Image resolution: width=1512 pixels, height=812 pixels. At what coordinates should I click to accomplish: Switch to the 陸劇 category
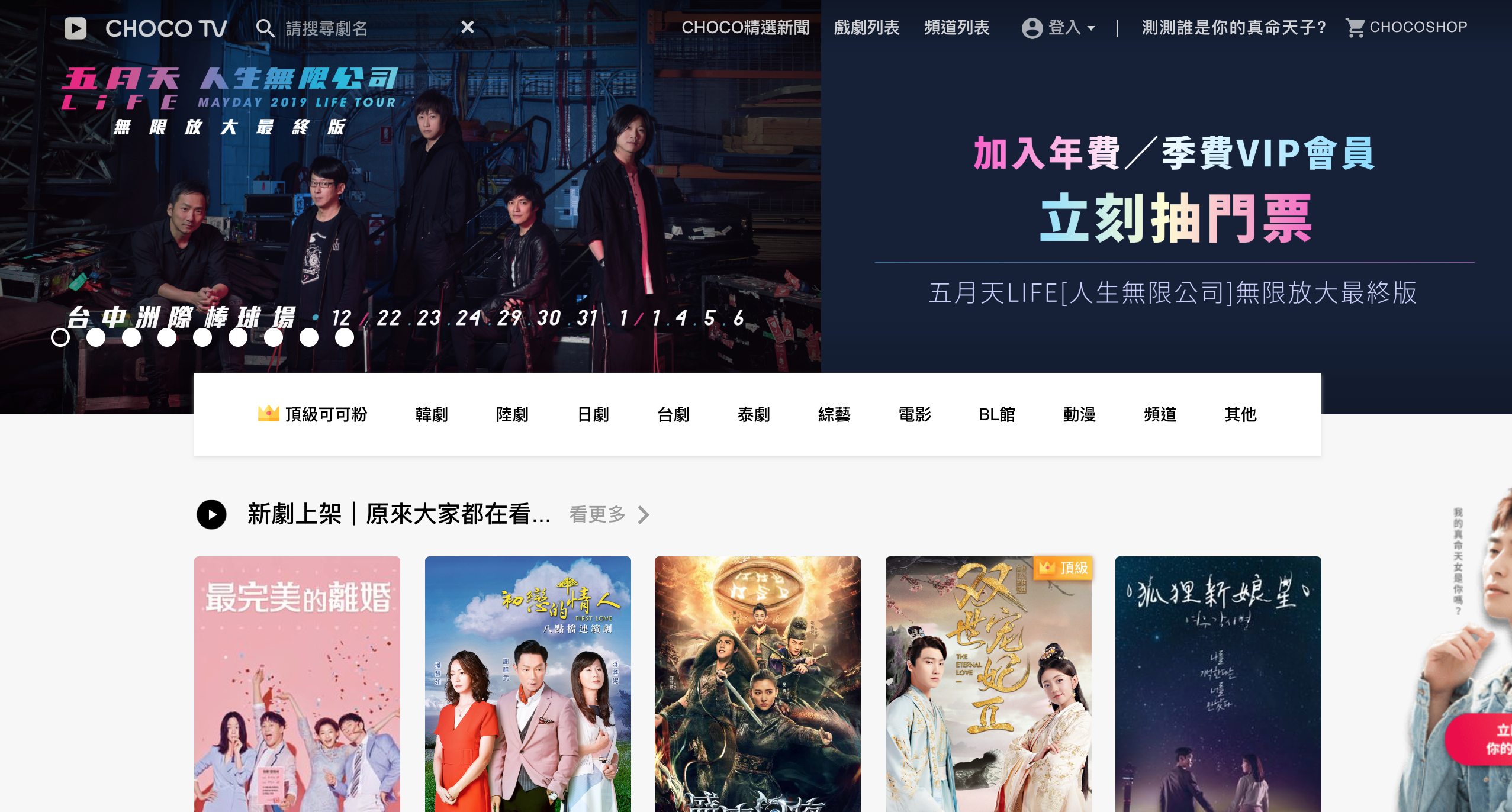pos(512,414)
